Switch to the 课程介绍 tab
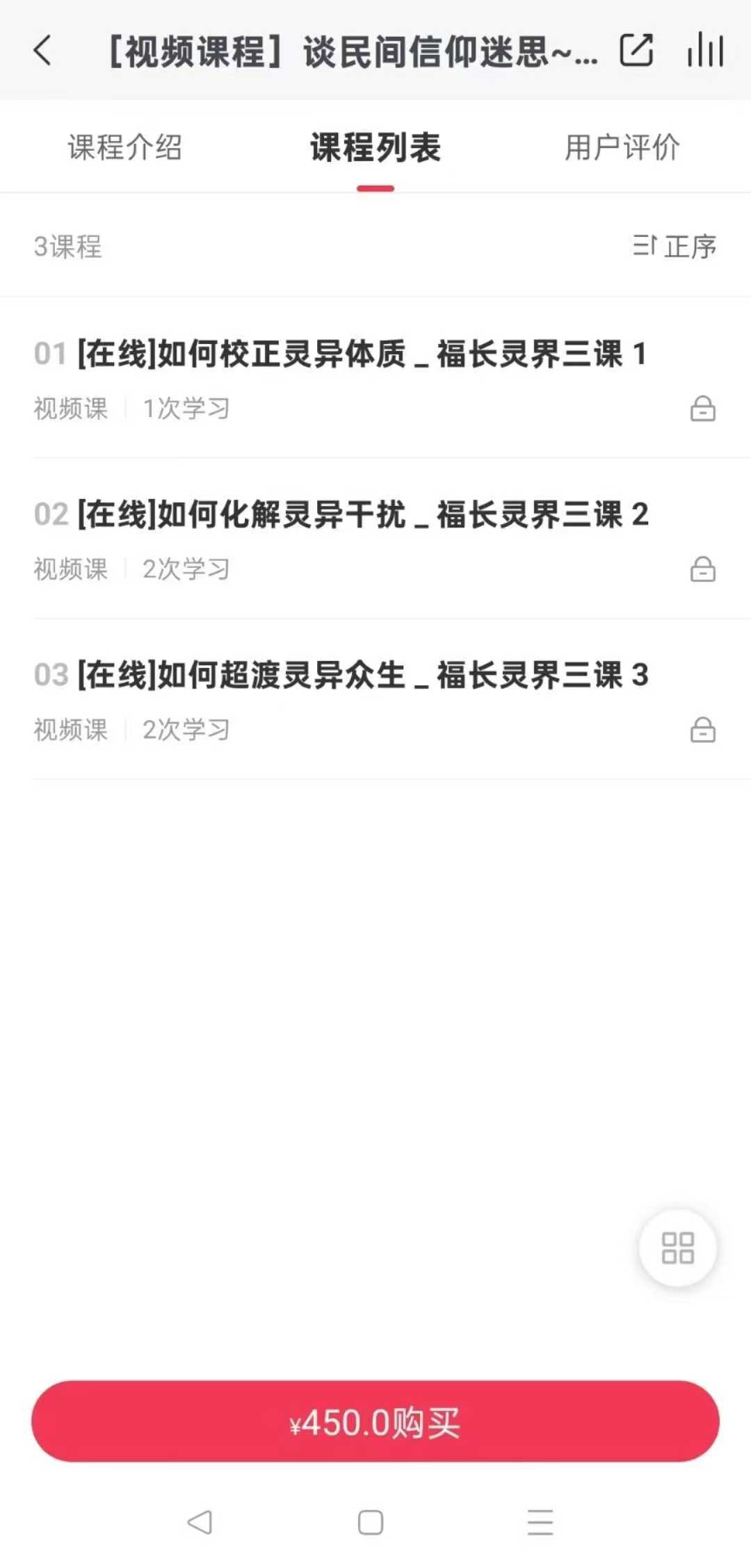 point(125,147)
